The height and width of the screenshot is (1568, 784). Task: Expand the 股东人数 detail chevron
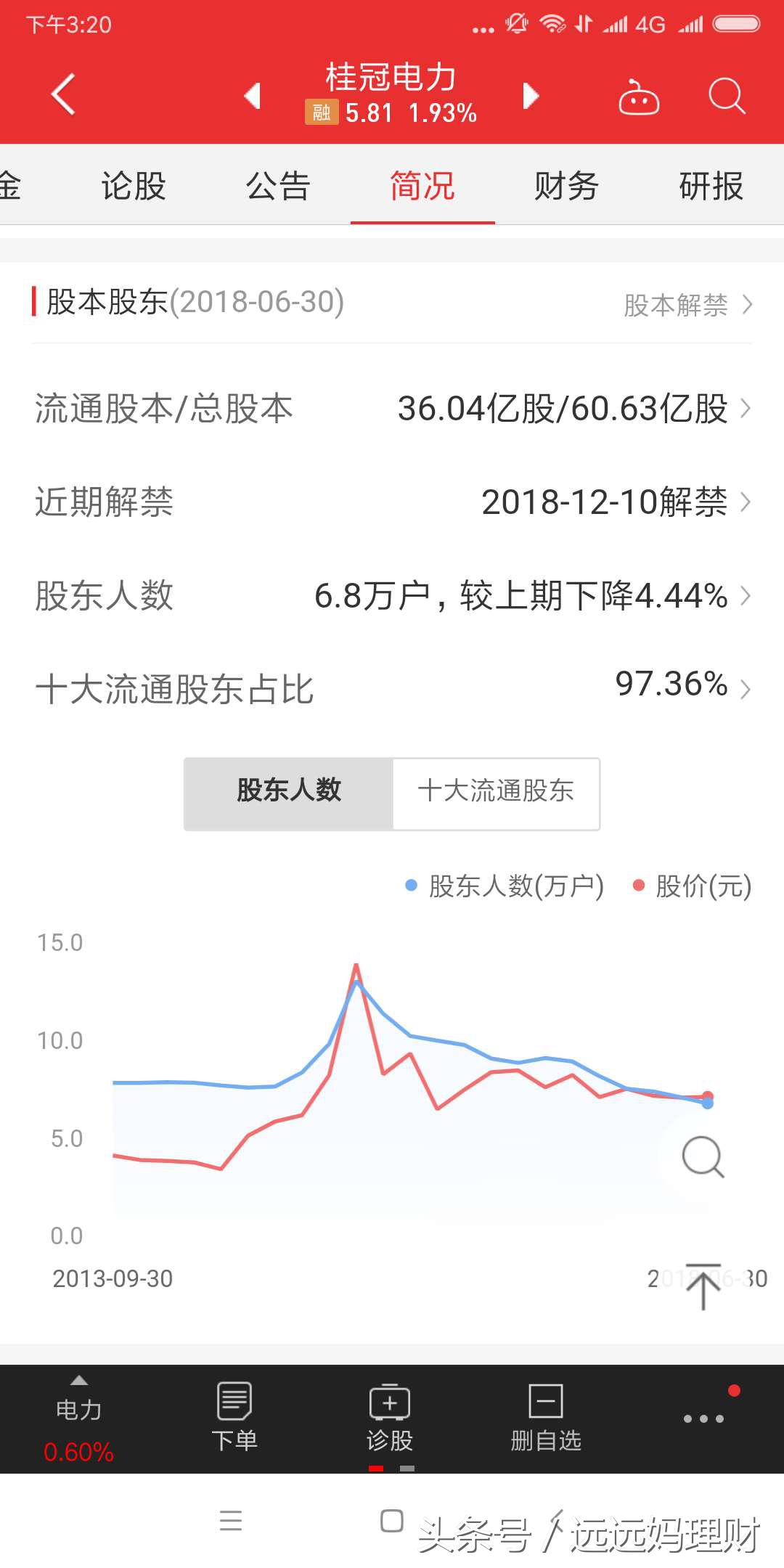coord(746,595)
